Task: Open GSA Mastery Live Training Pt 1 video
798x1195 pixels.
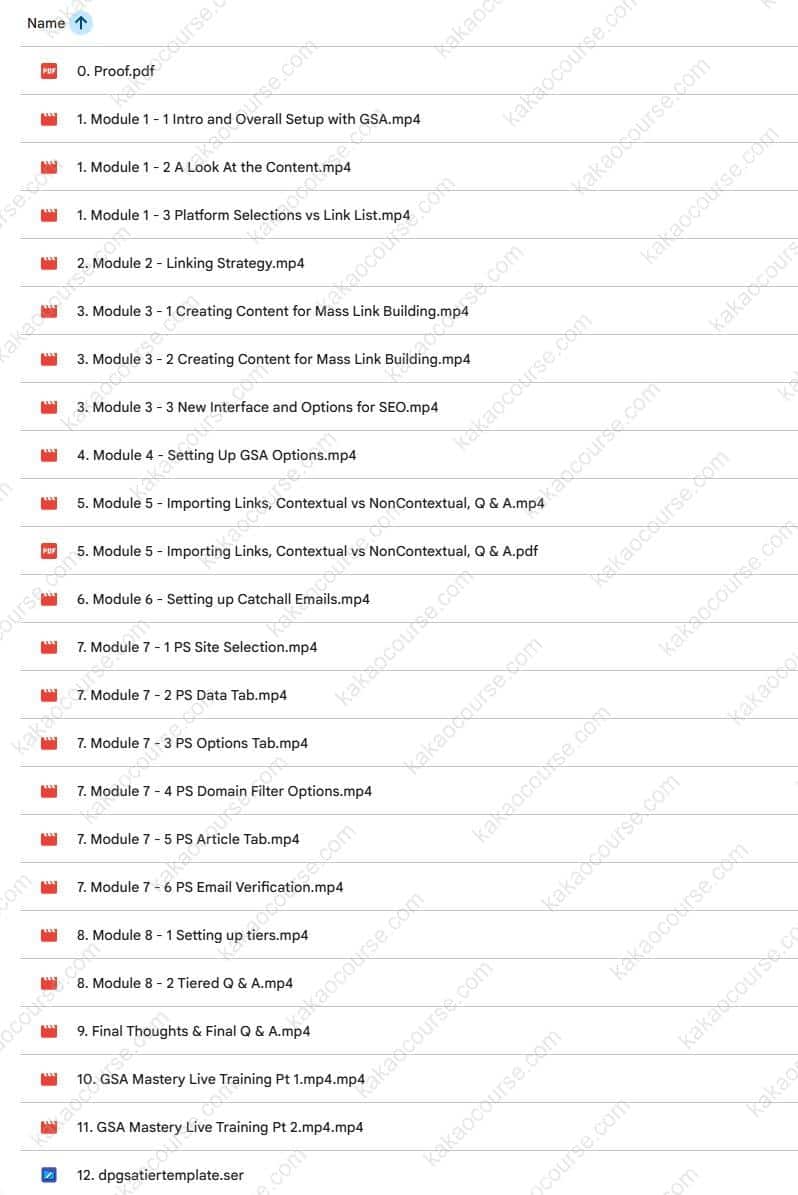Action: click(x=220, y=1079)
